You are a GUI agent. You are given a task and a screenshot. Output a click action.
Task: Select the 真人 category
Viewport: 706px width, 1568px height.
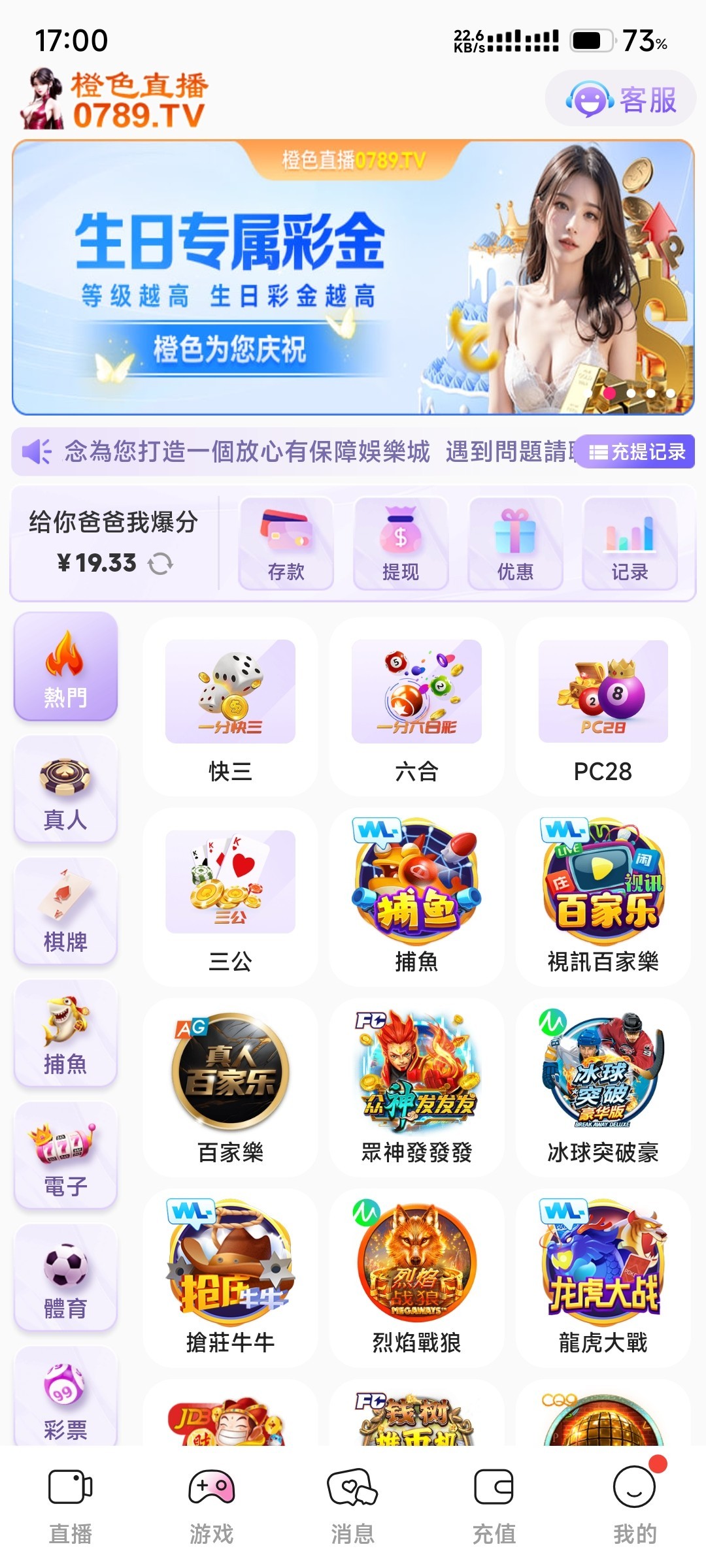pos(65,789)
